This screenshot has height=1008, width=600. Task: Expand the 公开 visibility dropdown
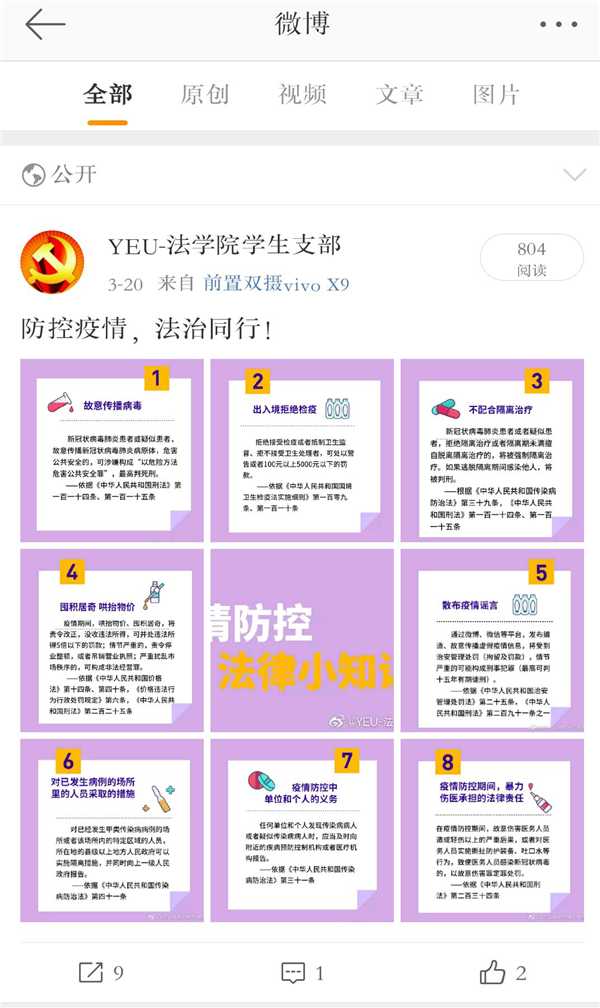click(574, 175)
